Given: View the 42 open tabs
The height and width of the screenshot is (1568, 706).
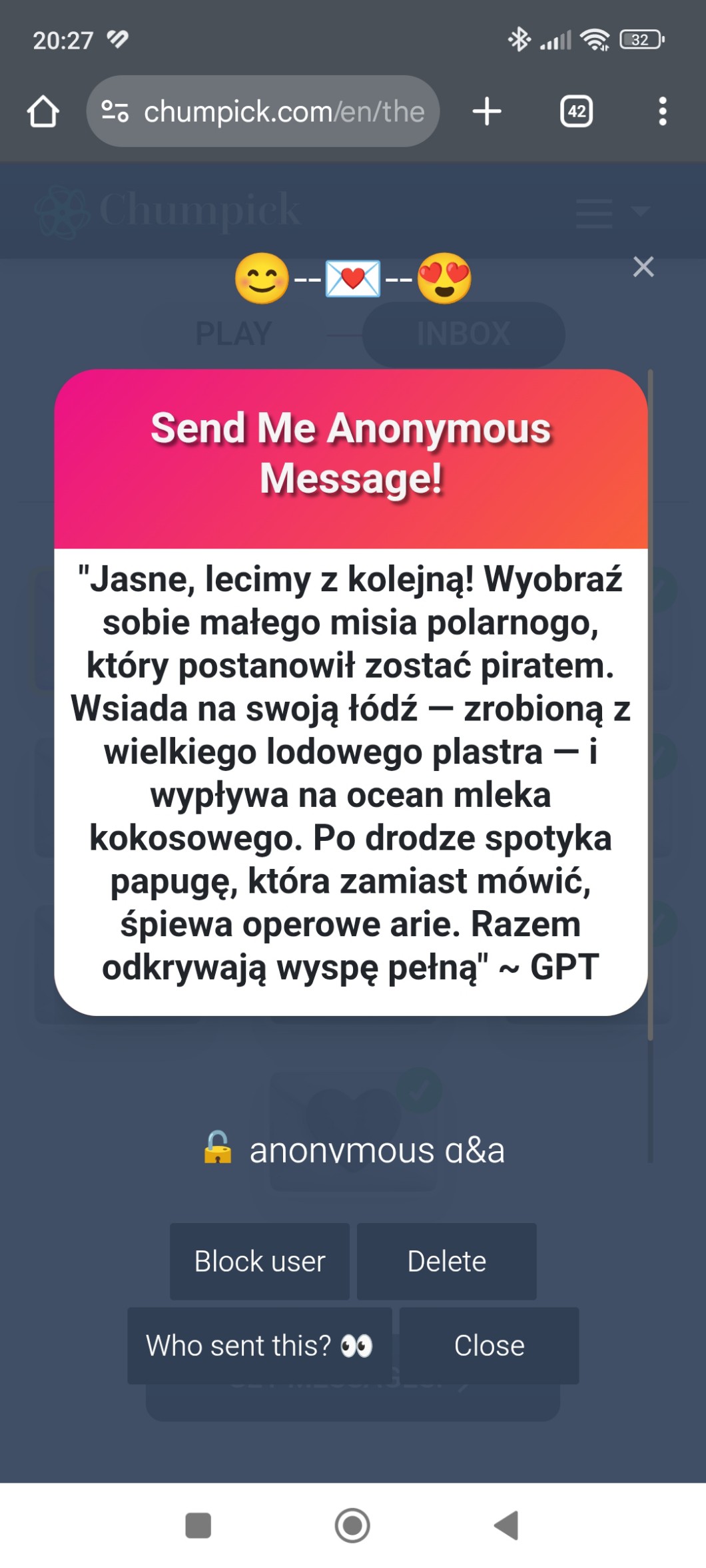Looking at the screenshot, I should 576,111.
